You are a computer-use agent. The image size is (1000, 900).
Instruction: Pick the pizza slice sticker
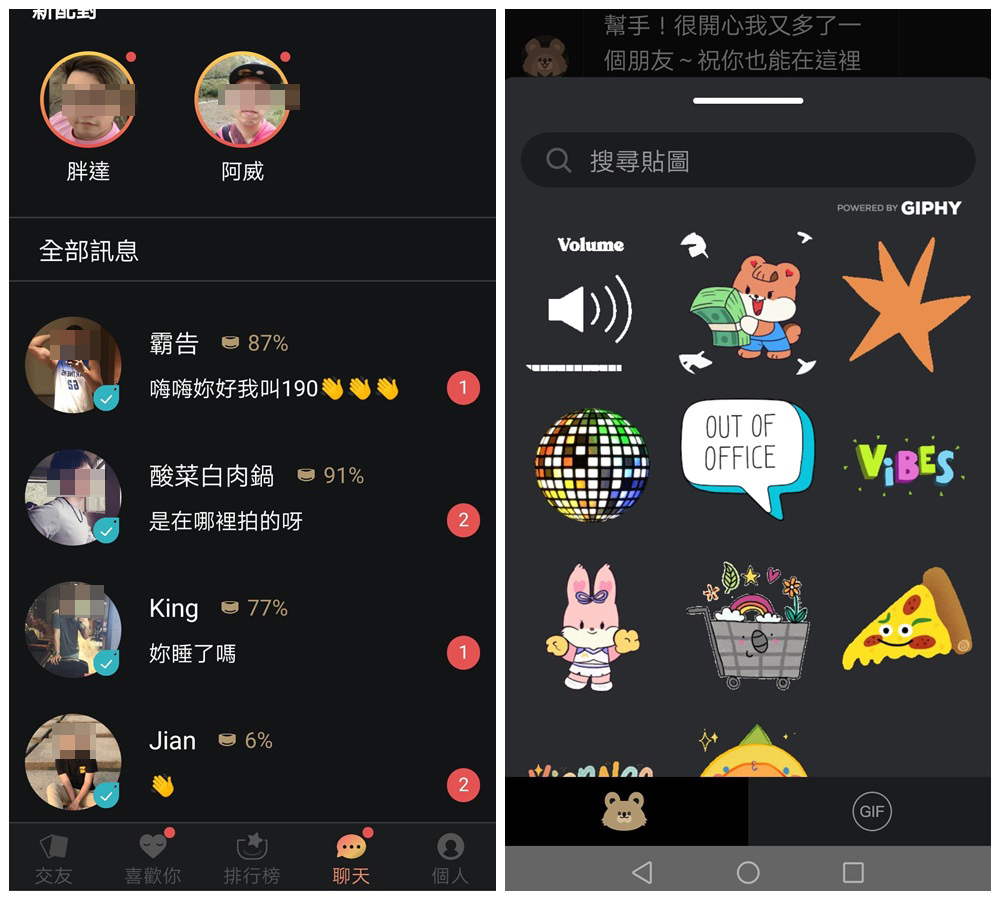[x=905, y=622]
